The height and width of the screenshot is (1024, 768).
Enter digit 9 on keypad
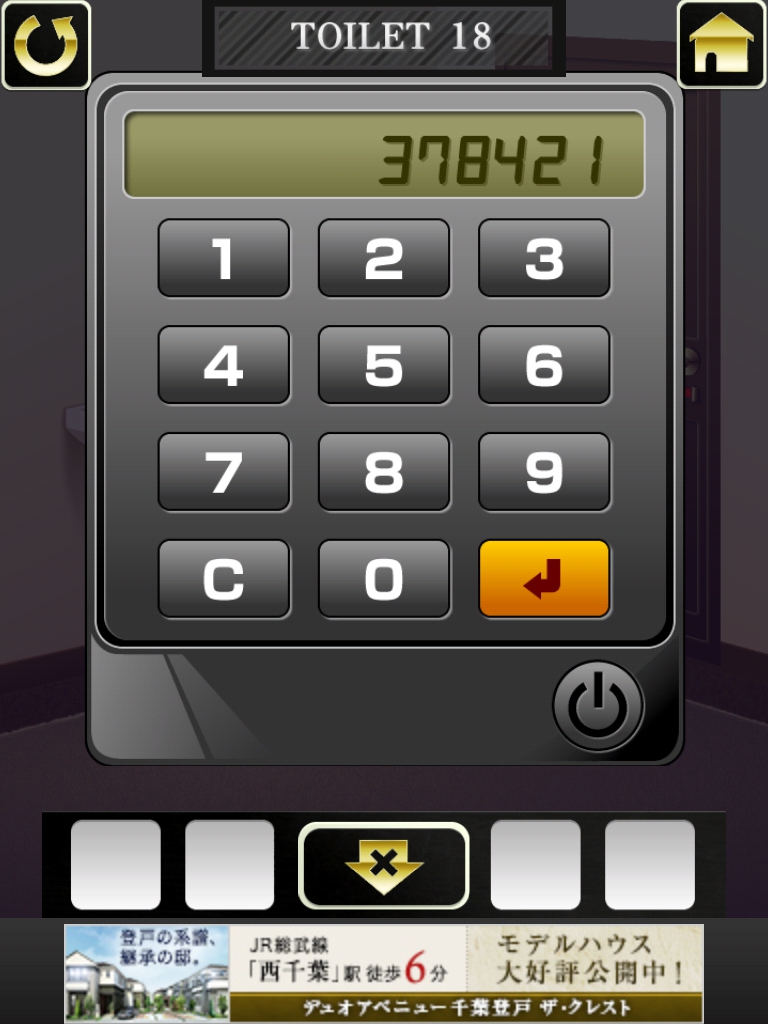(x=544, y=472)
